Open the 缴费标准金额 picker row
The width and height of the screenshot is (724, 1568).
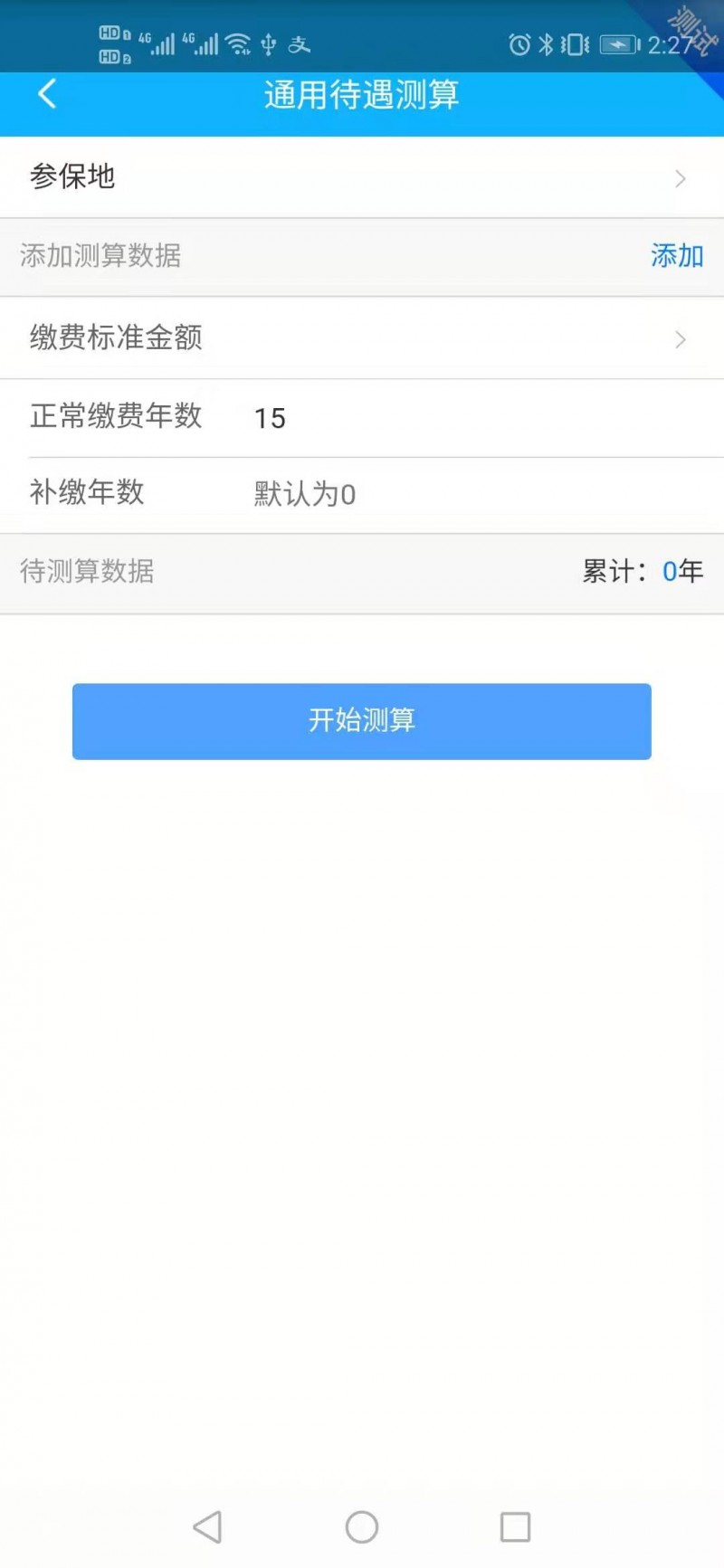click(362, 338)
